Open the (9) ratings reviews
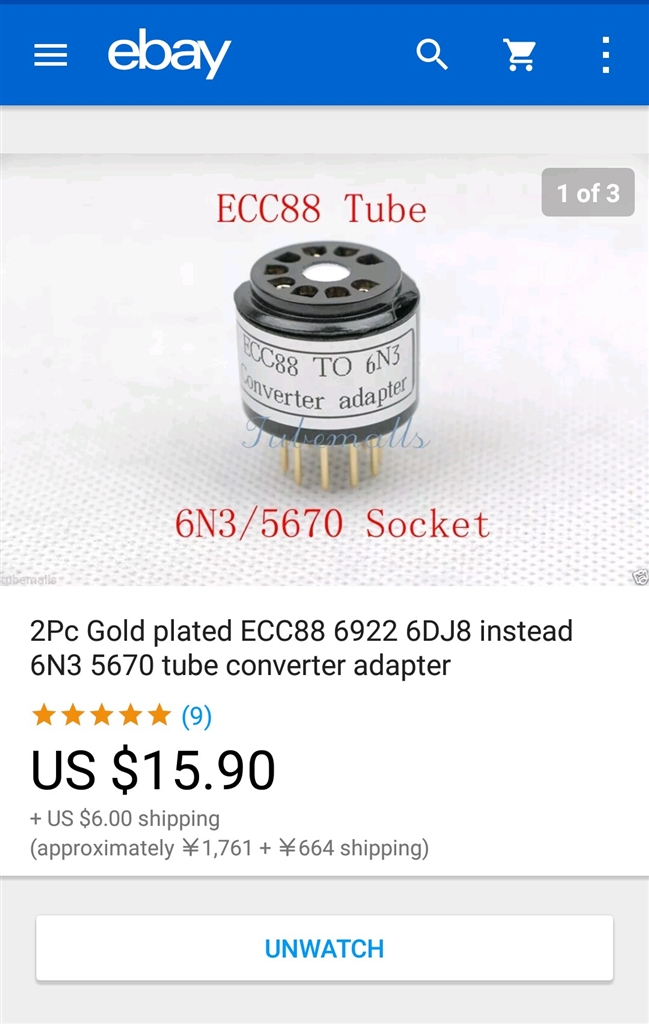This screenshot has width=649, height=1024. click(x=196, y=715)
